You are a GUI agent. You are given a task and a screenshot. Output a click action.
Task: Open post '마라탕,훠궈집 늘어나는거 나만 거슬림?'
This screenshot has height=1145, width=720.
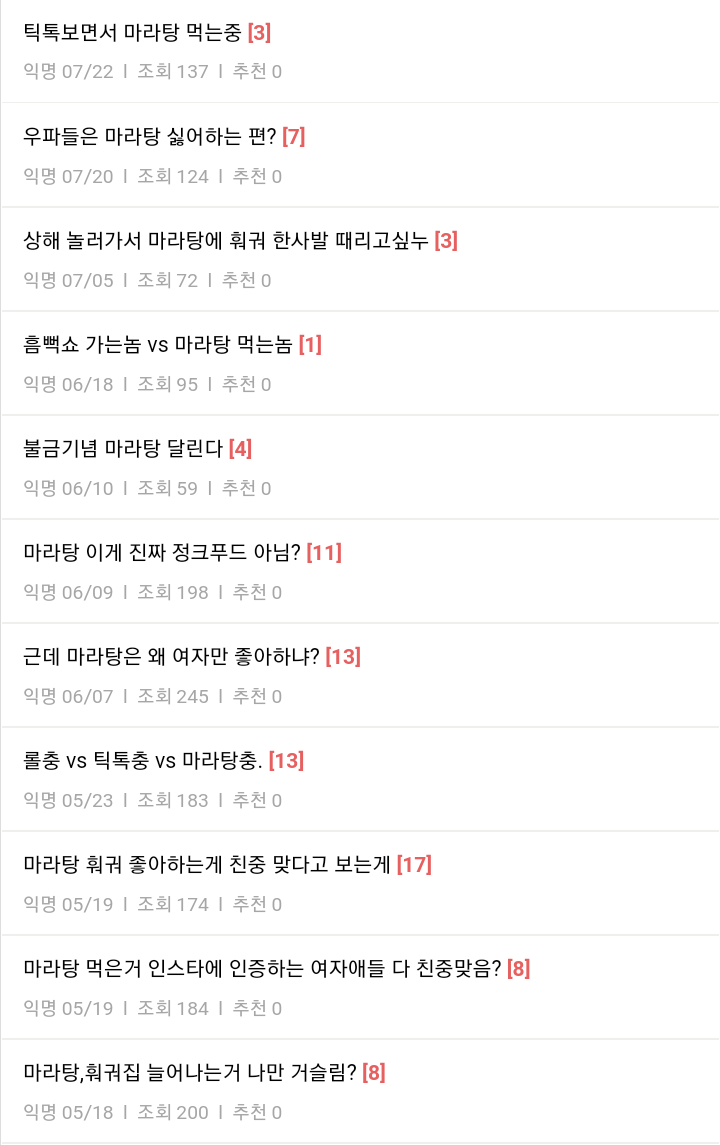tap(190, 1073)
